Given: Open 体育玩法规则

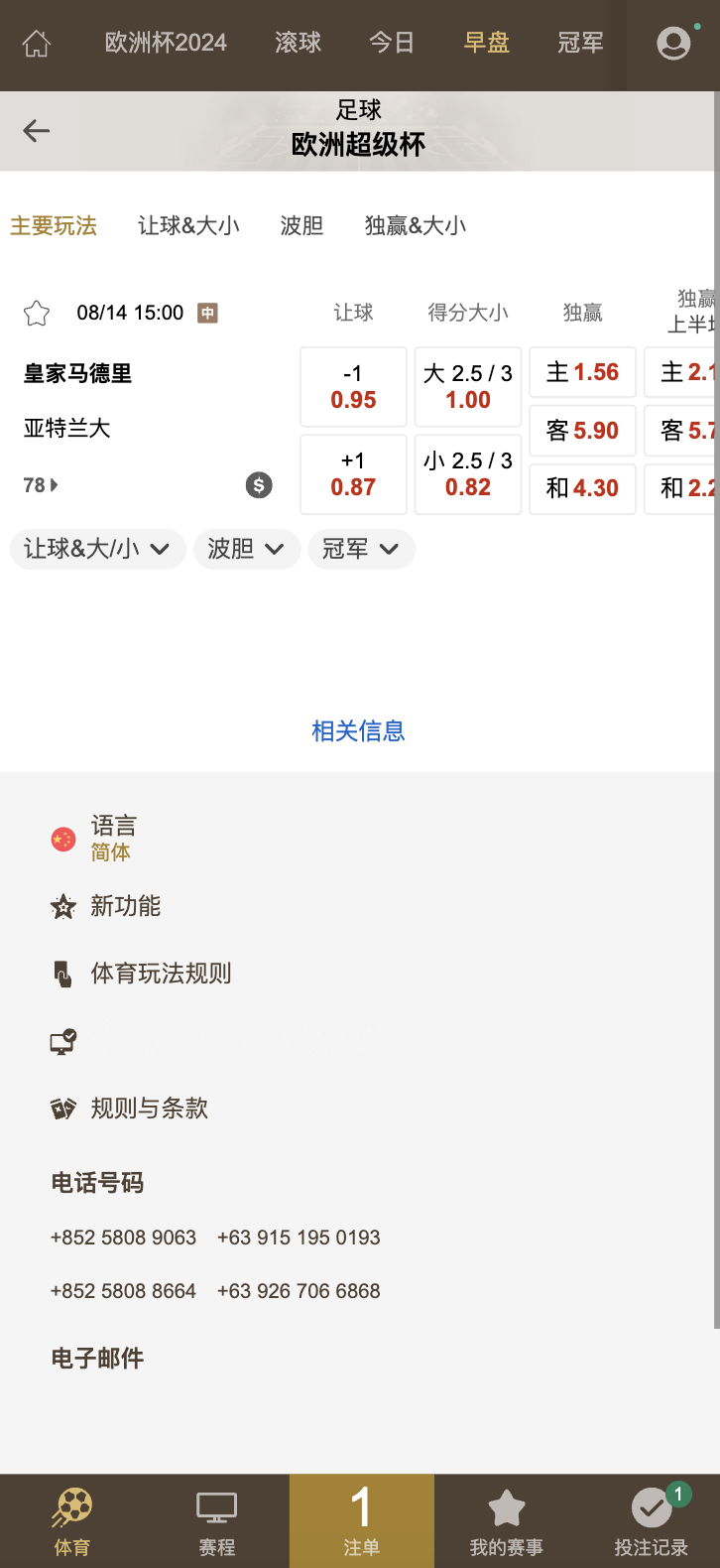Looking at the screenshot, I should pyautogui.click(x=161, y=974).
